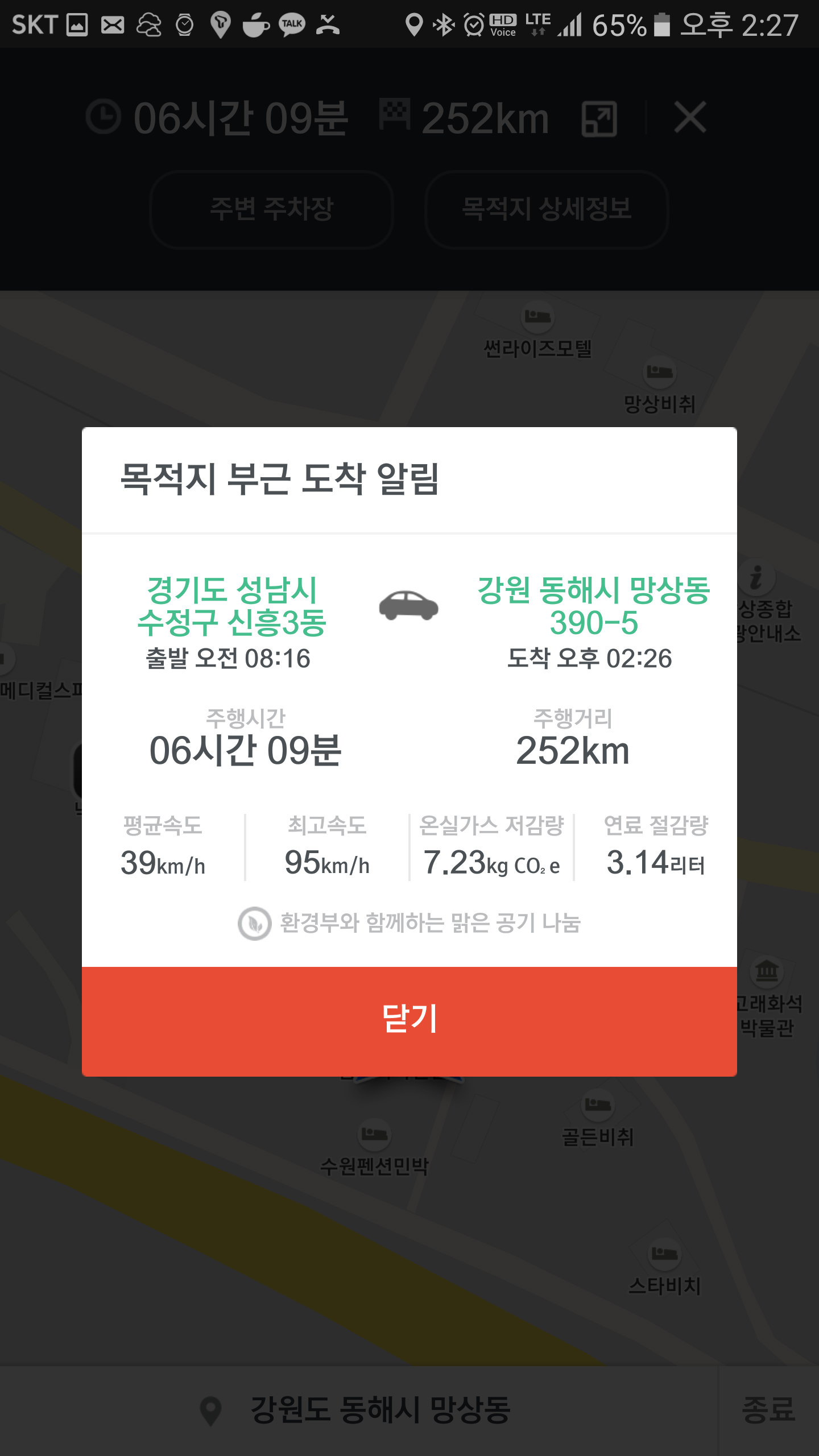
Task: Dismiss the route summary with the X icon
Action: pyautogui.click(x=690, y=118)
